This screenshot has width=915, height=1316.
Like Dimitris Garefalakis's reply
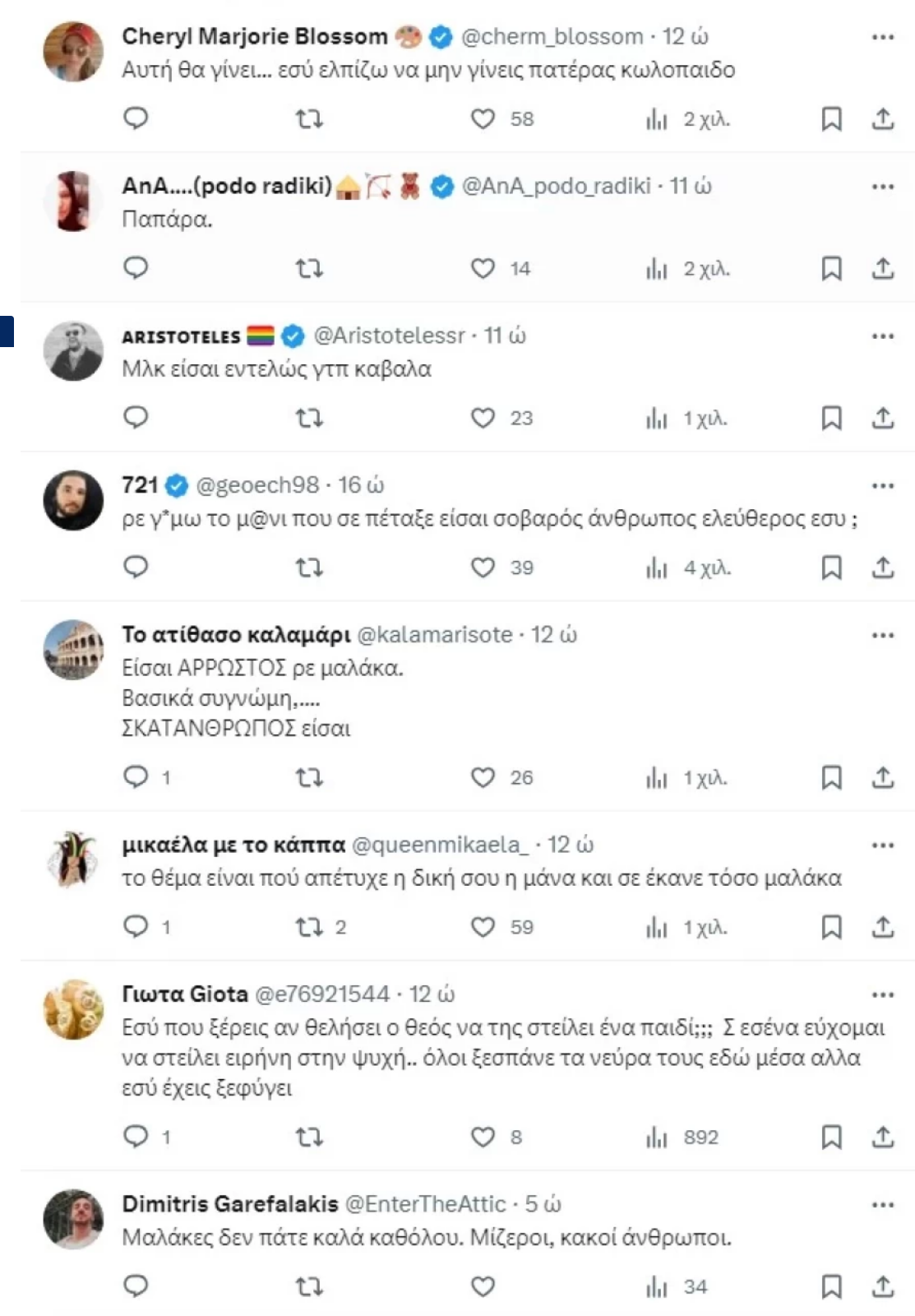[x=483, y=1286]
